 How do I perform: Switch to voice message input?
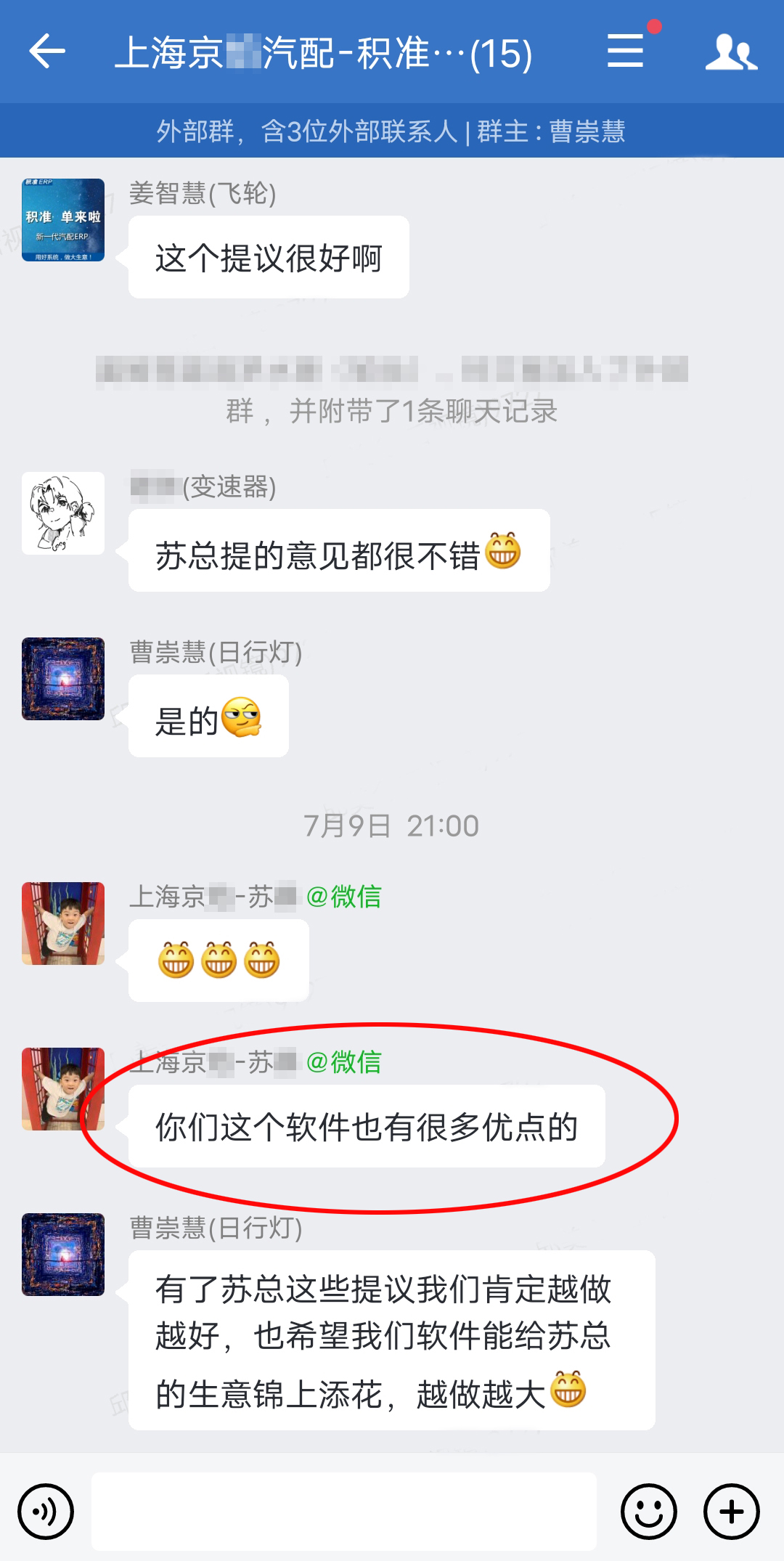(x=46, y=1512)
